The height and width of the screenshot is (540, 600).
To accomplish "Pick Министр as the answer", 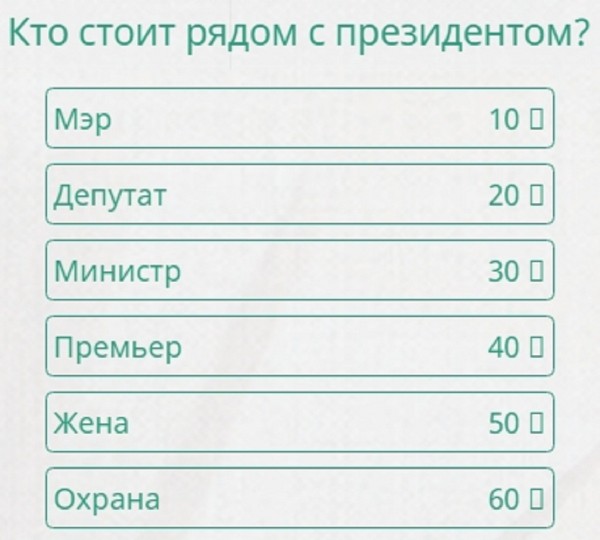I will (299, 271).
